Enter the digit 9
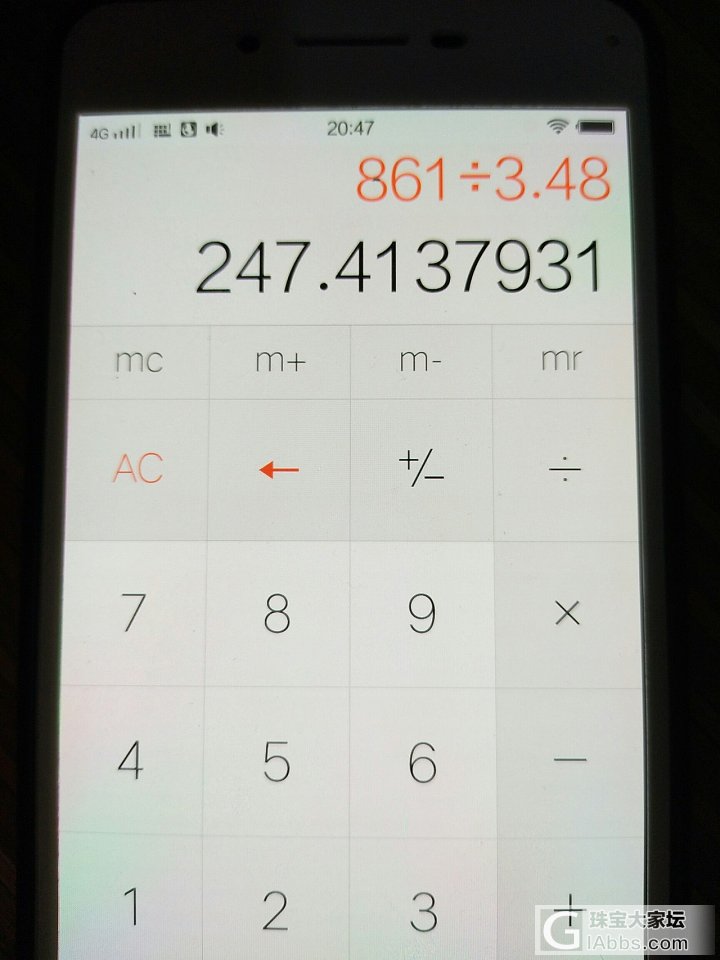720x960 pixels. click(421, 614)
